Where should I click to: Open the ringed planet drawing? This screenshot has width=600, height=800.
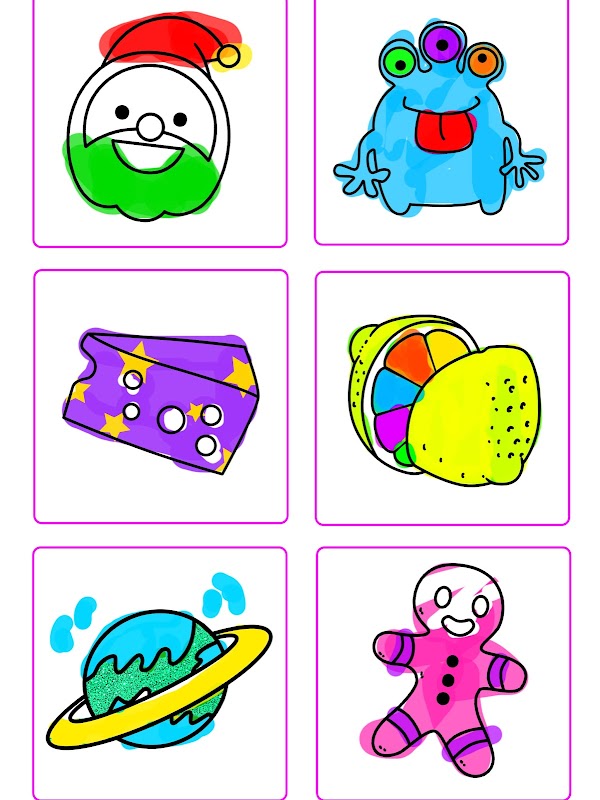coord(160,673)
